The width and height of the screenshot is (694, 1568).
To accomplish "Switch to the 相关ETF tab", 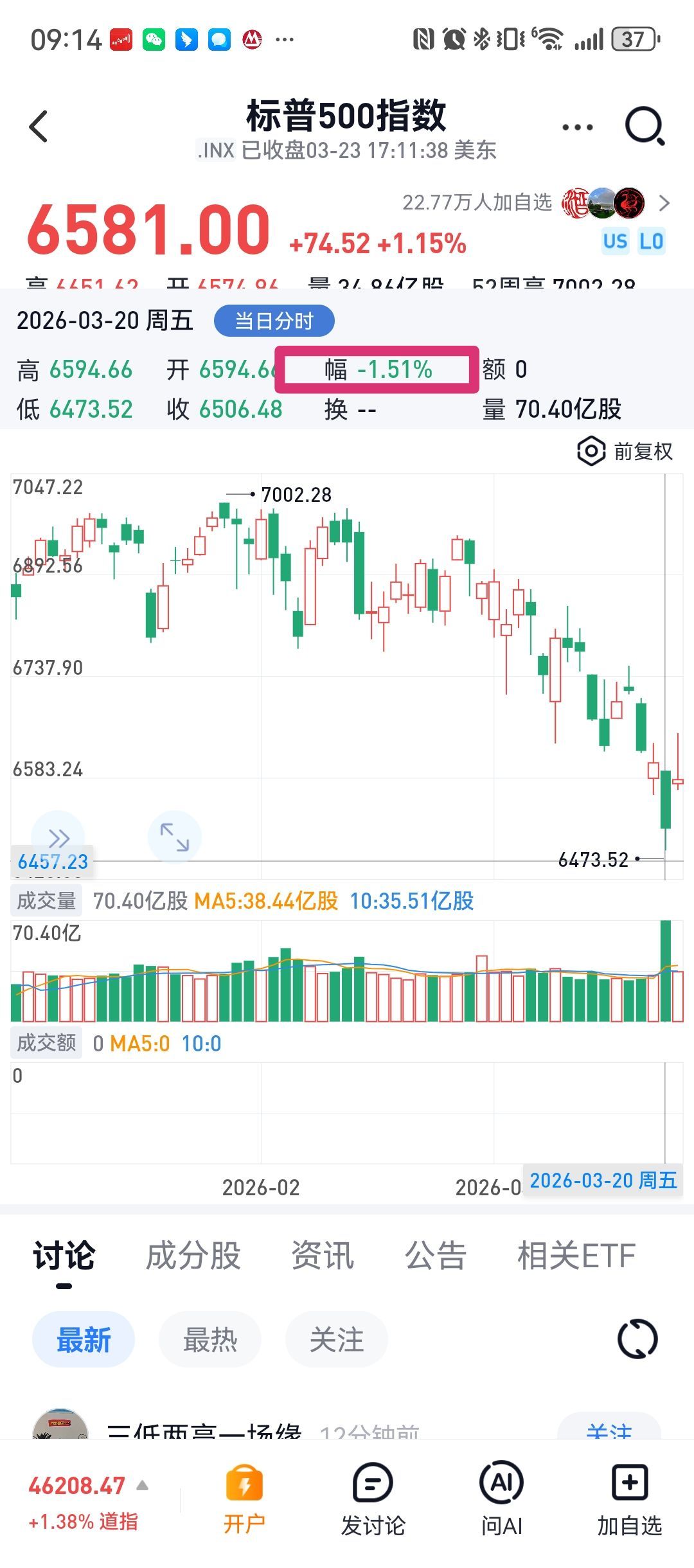I will click(576, 1256).
